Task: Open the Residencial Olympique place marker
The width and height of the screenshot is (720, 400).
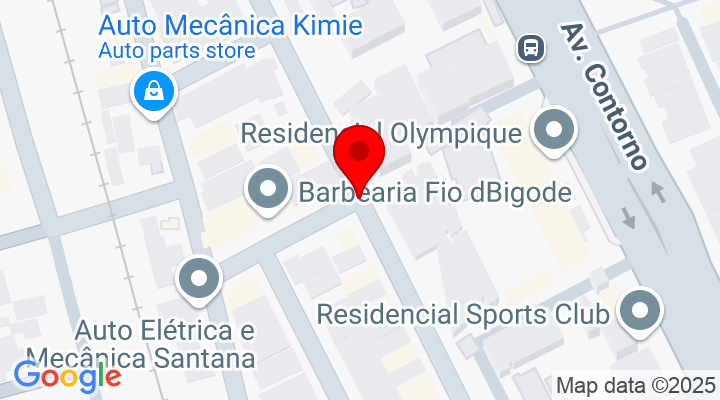Action: [x=553, y=132]
